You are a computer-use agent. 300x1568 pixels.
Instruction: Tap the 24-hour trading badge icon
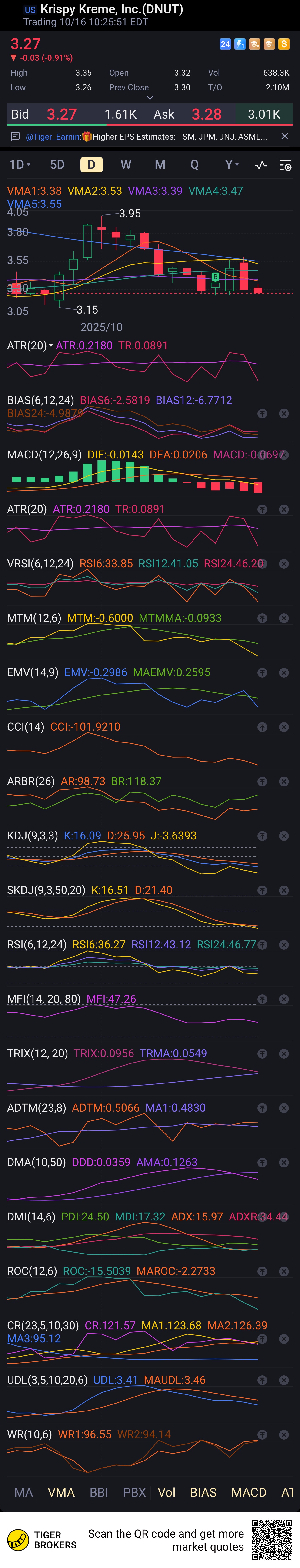pos(225,44)
